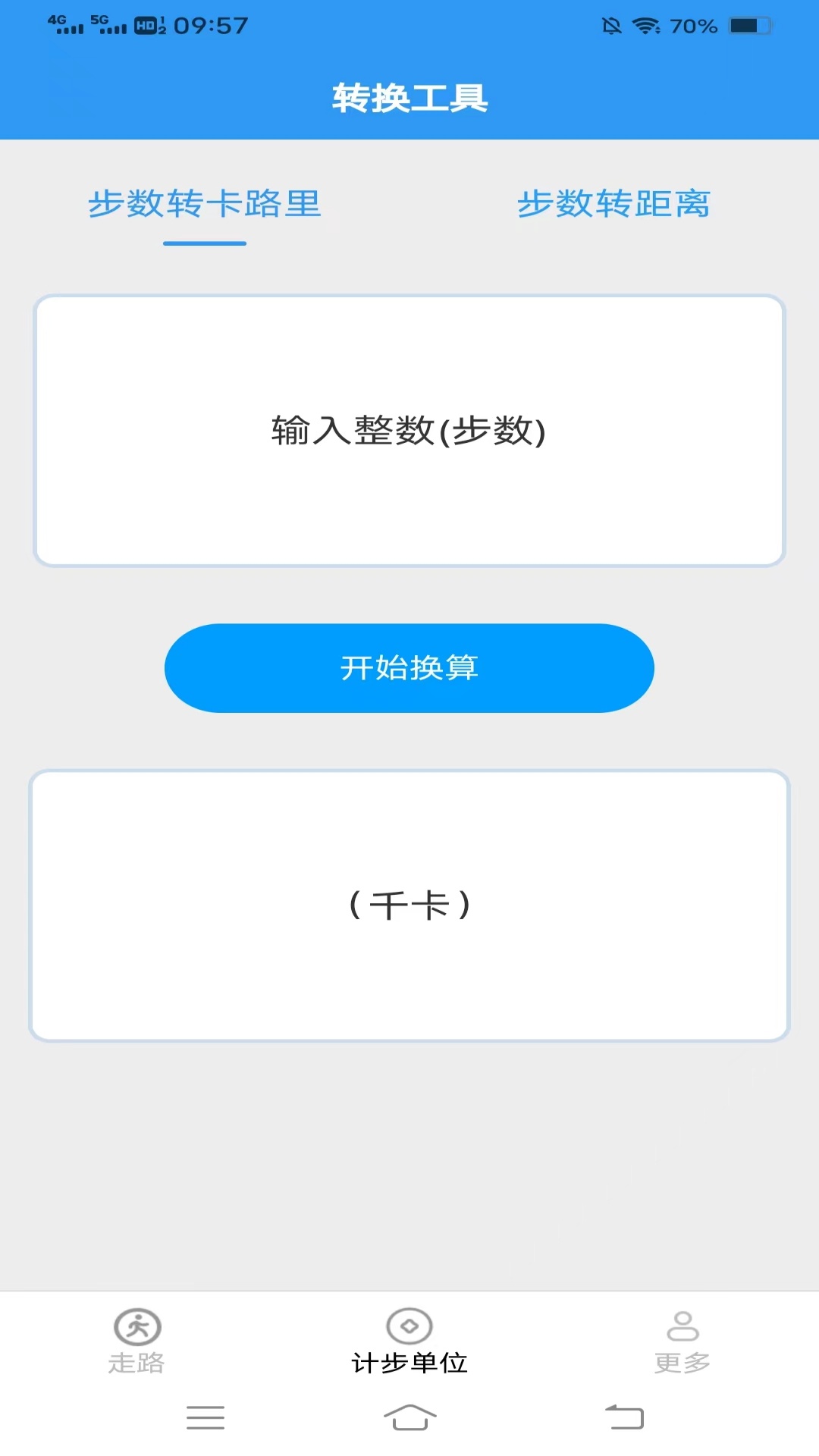Go back with the system back button
The width and height of the screenshot is (819, 1456).
click(624, 1417)
